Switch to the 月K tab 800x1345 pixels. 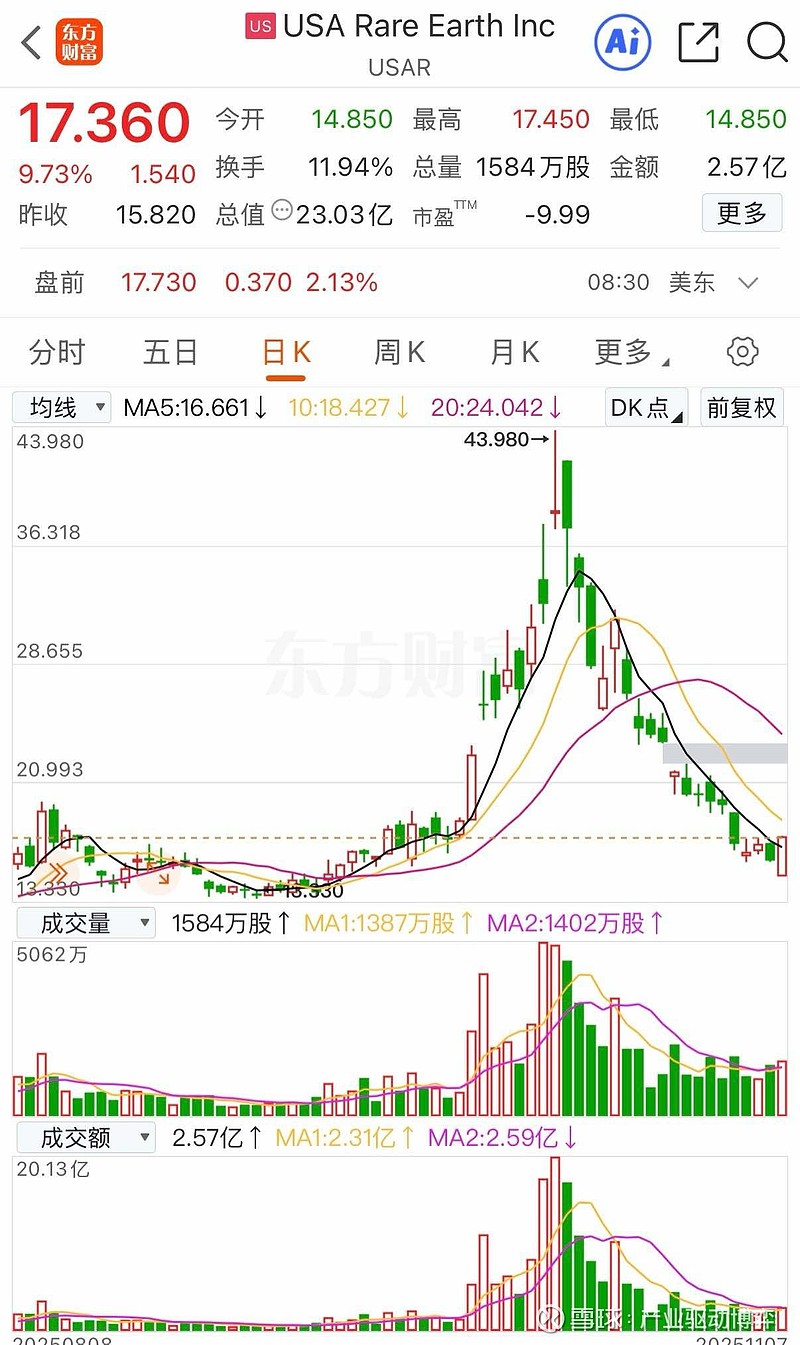tap(515, 352)
